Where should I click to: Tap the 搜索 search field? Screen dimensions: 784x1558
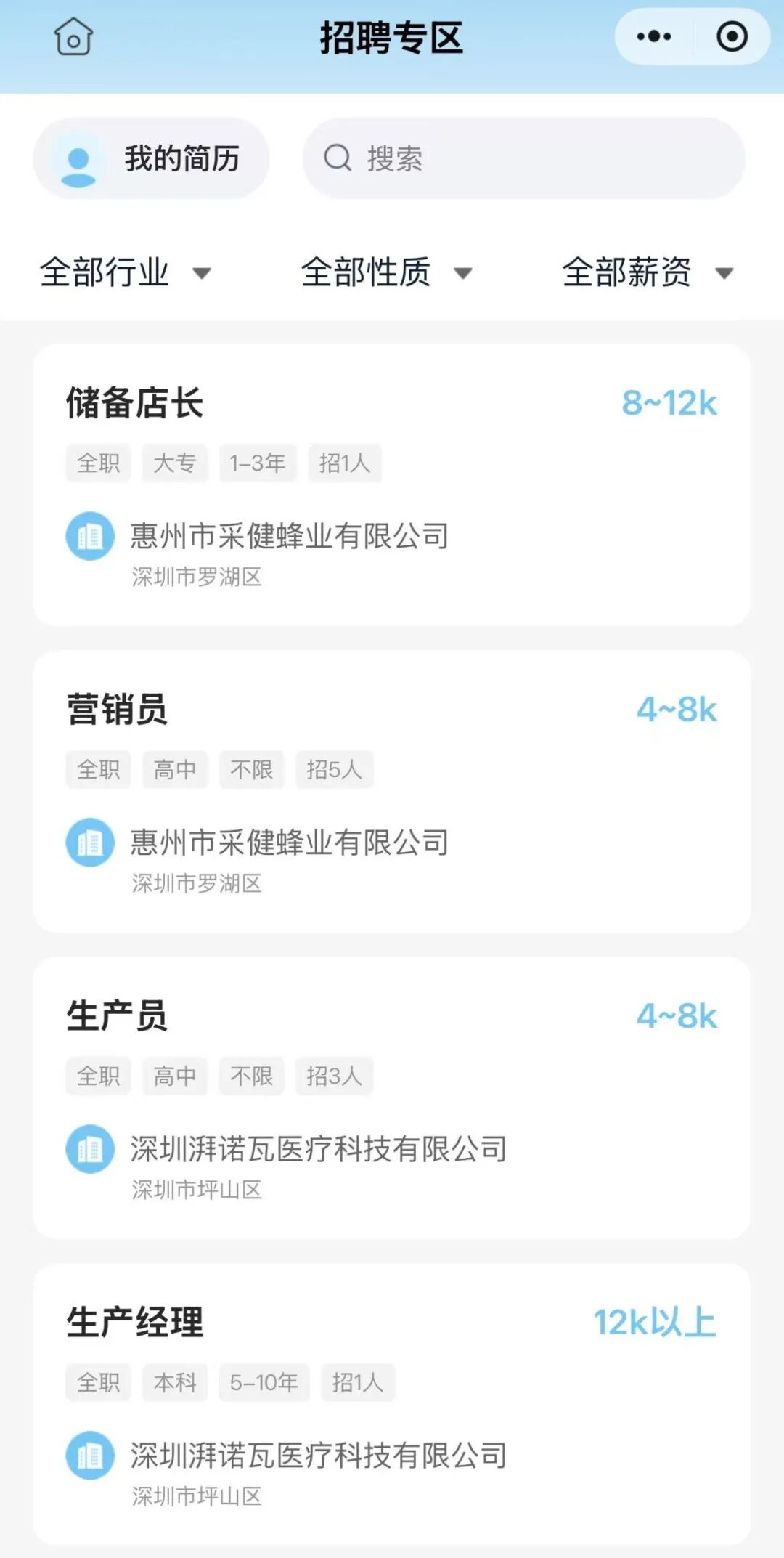pos(523,158)
